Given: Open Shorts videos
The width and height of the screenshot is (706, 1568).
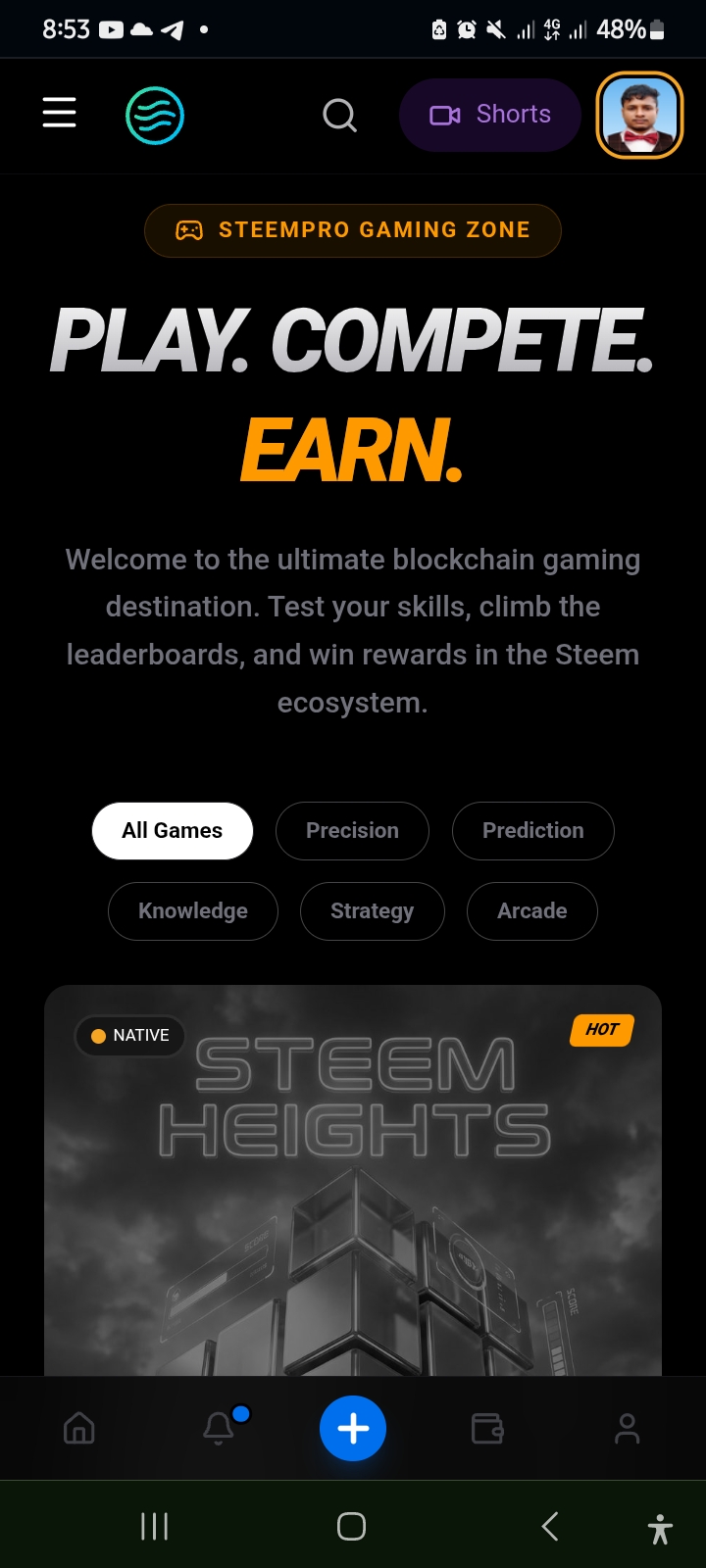Looking at the screenshot, I should pyautogui.click(x=490, y=115).
